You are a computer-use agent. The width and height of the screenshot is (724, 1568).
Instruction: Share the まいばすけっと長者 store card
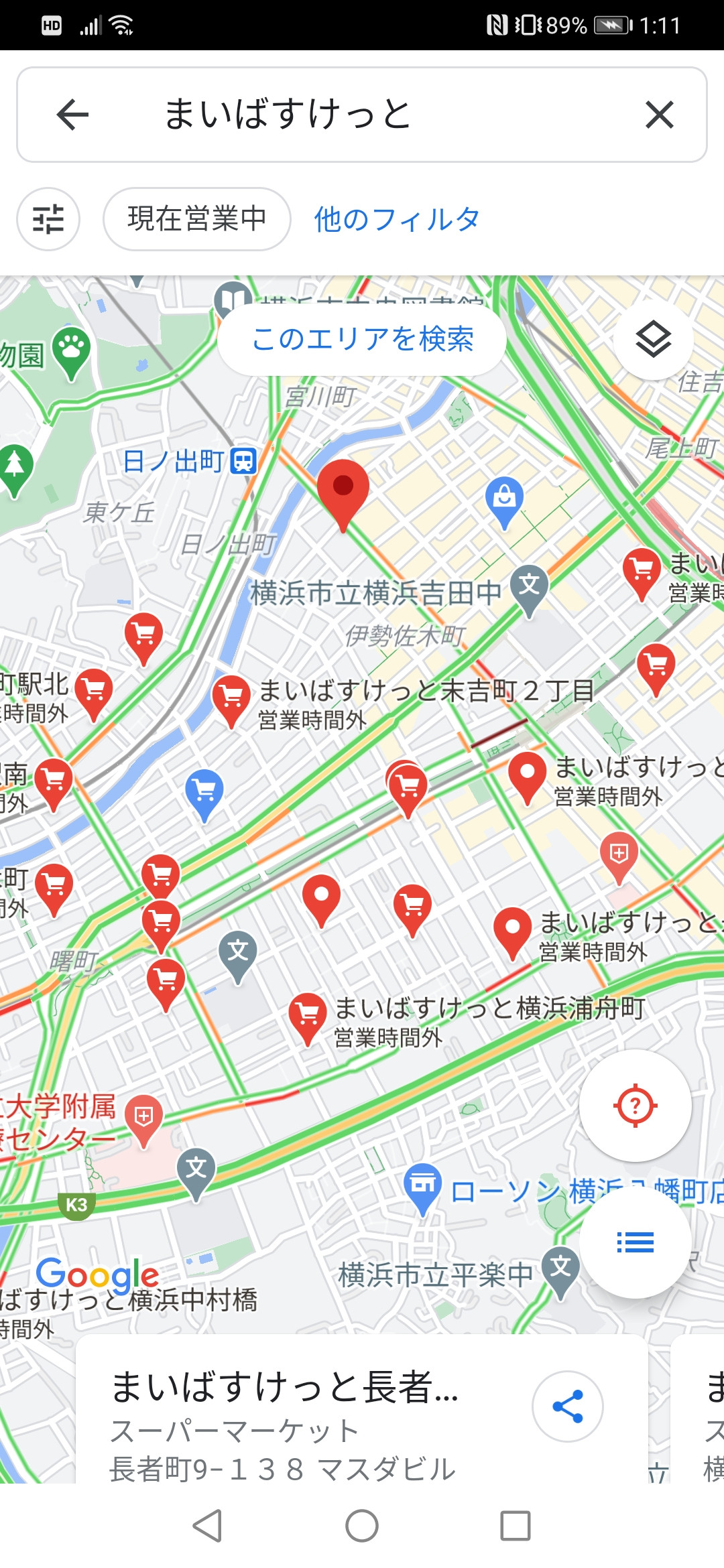567,1407
